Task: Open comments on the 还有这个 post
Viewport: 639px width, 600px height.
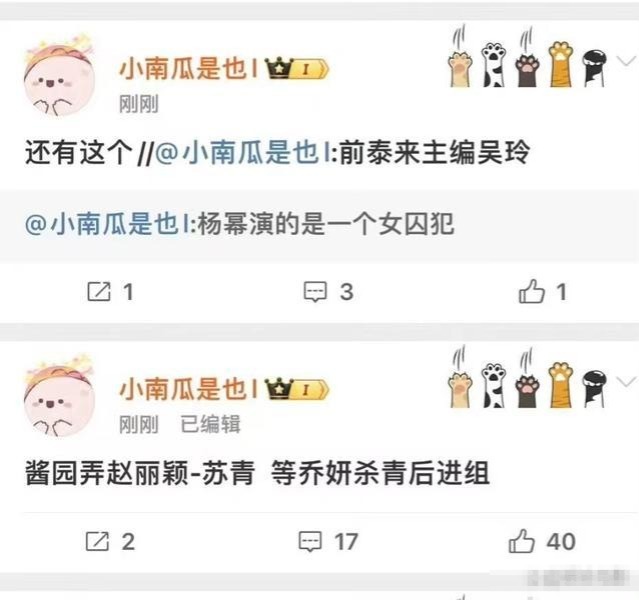Action: [328, 292]
